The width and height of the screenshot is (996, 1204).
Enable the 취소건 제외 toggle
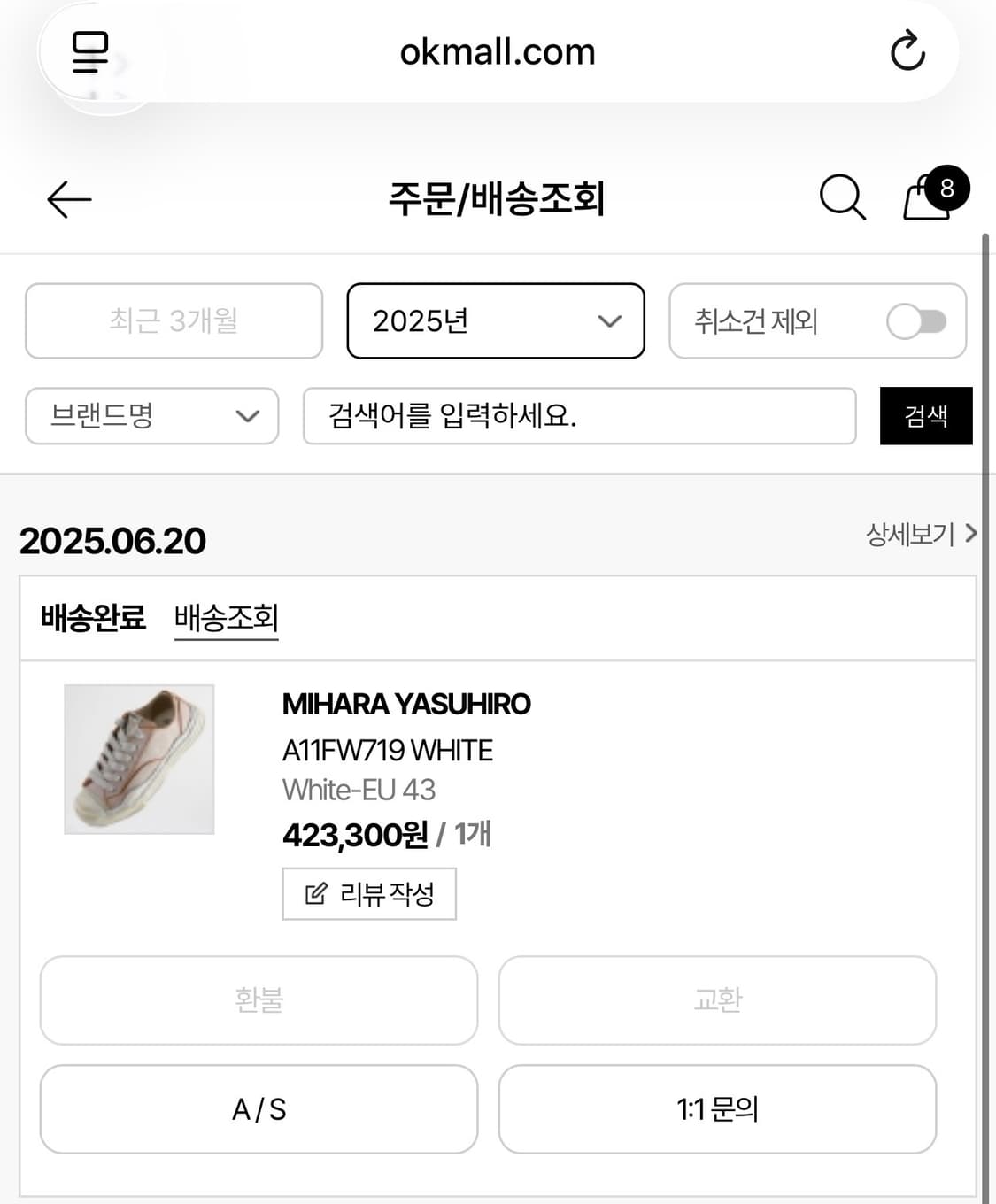point(917,321)
